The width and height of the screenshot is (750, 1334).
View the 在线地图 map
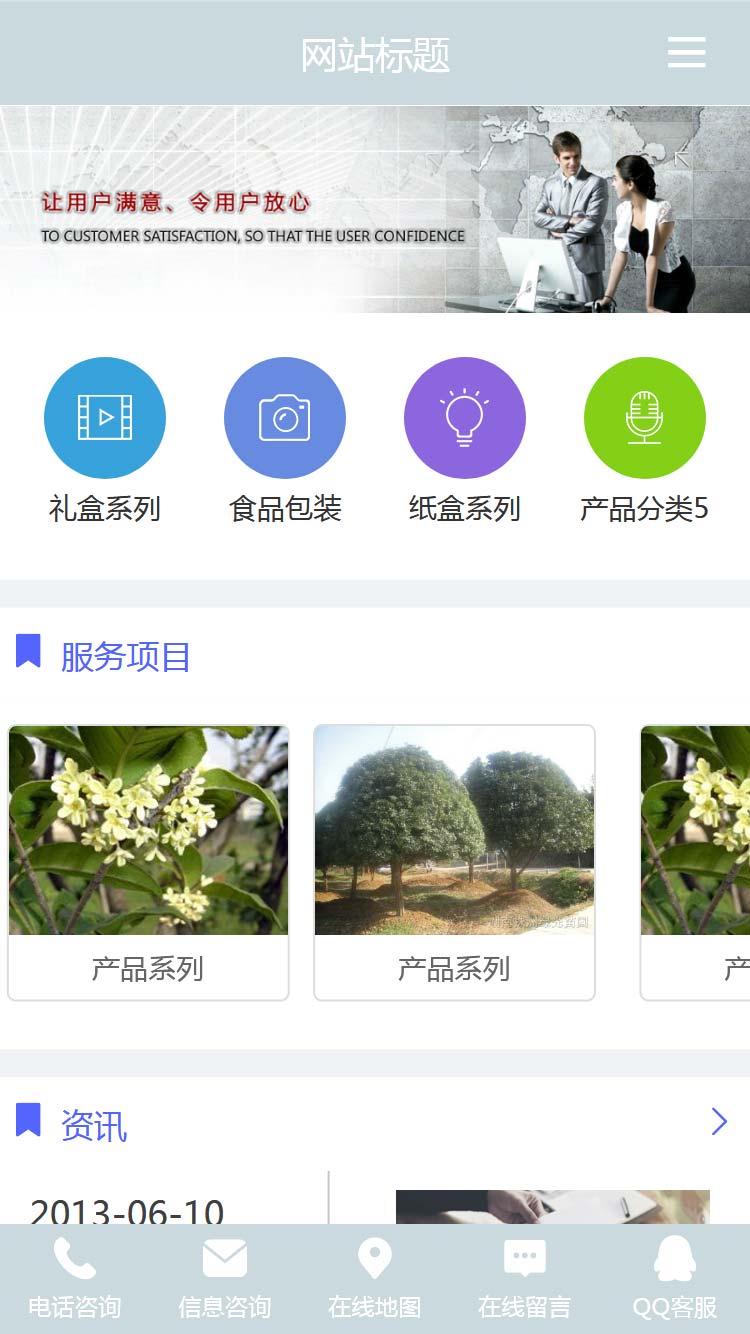(375, 1278)
